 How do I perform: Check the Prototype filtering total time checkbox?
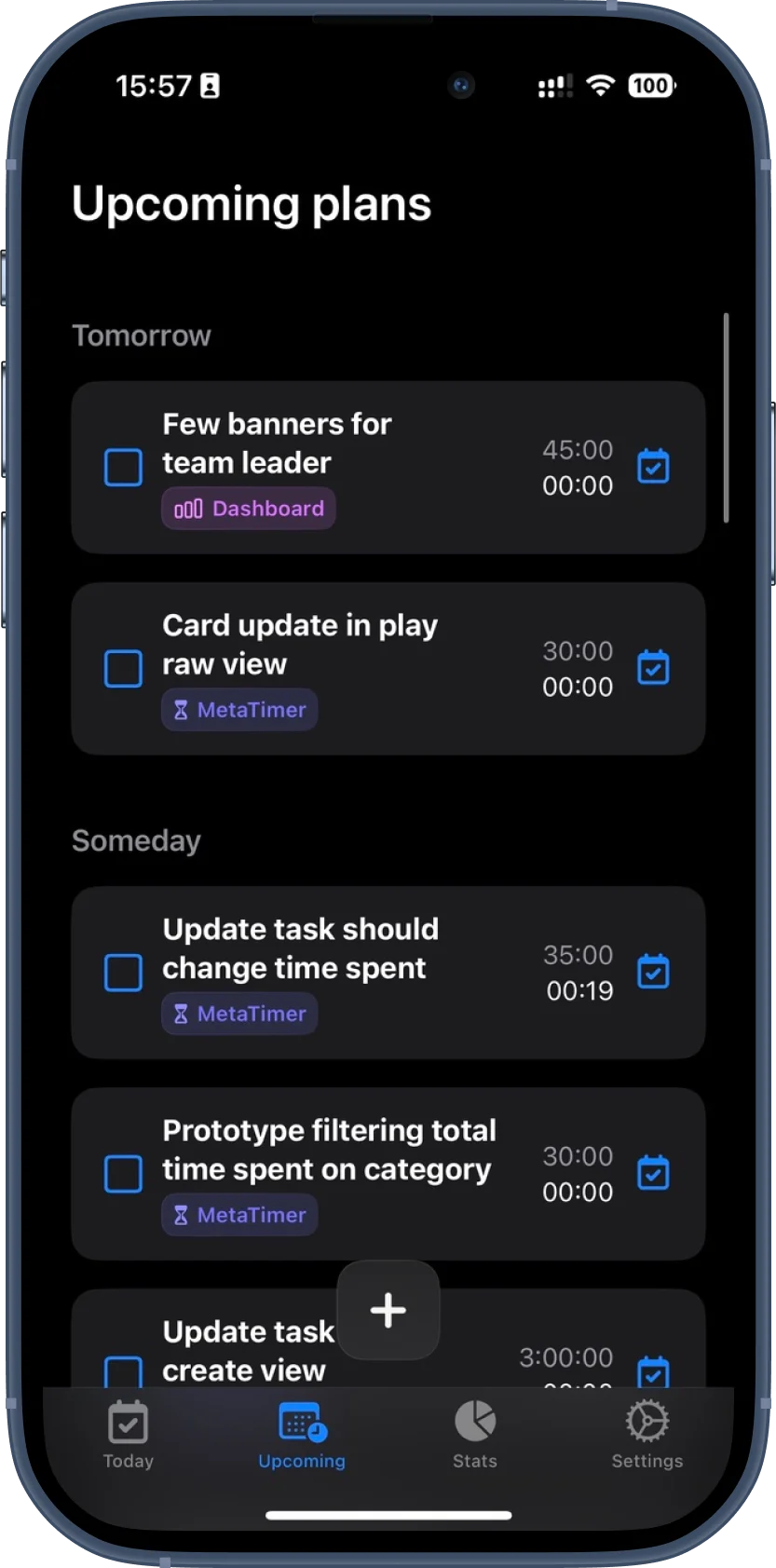point(123,1174)
